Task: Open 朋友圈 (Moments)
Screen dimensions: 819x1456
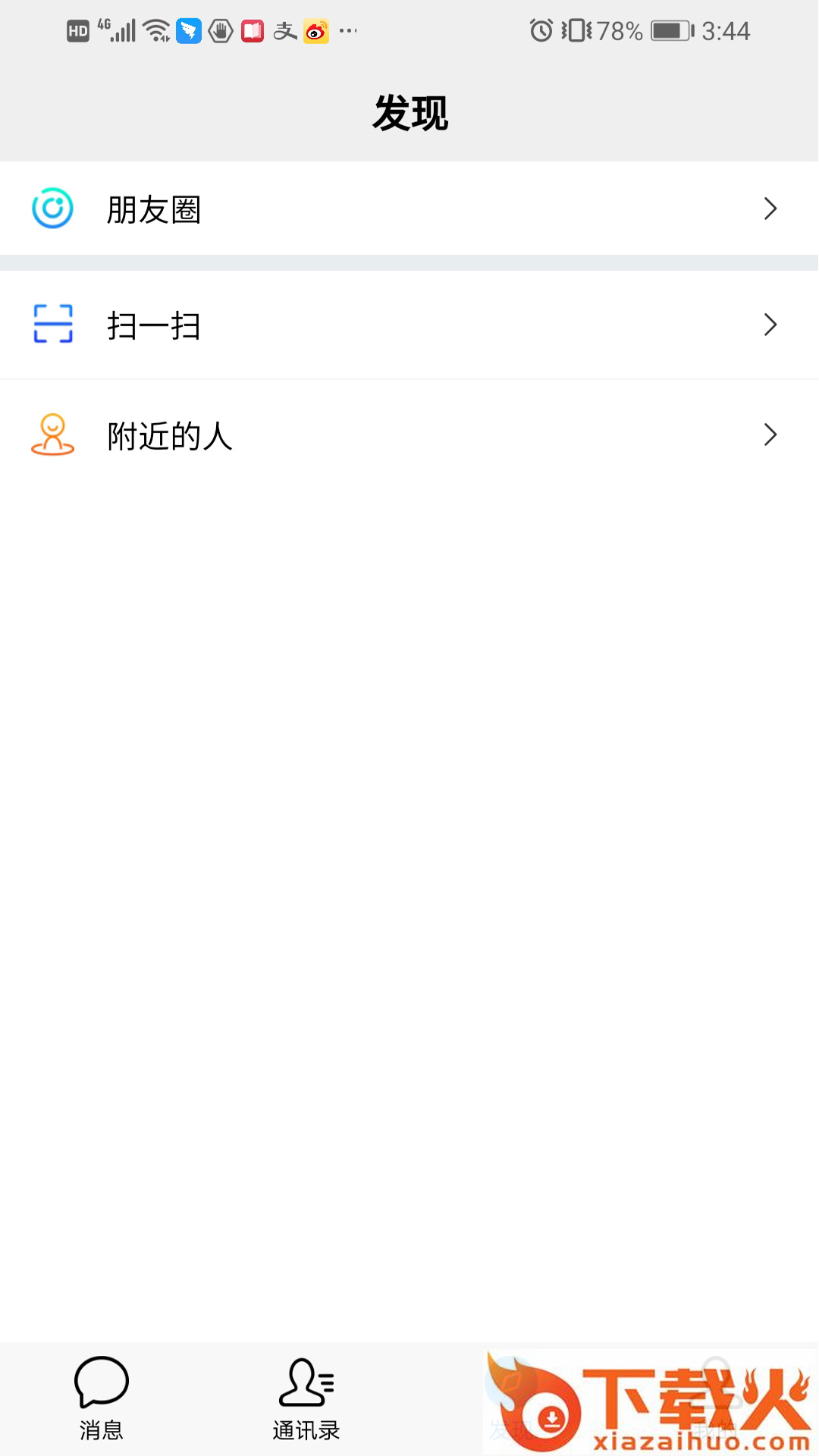Action: tap(409, 209)
